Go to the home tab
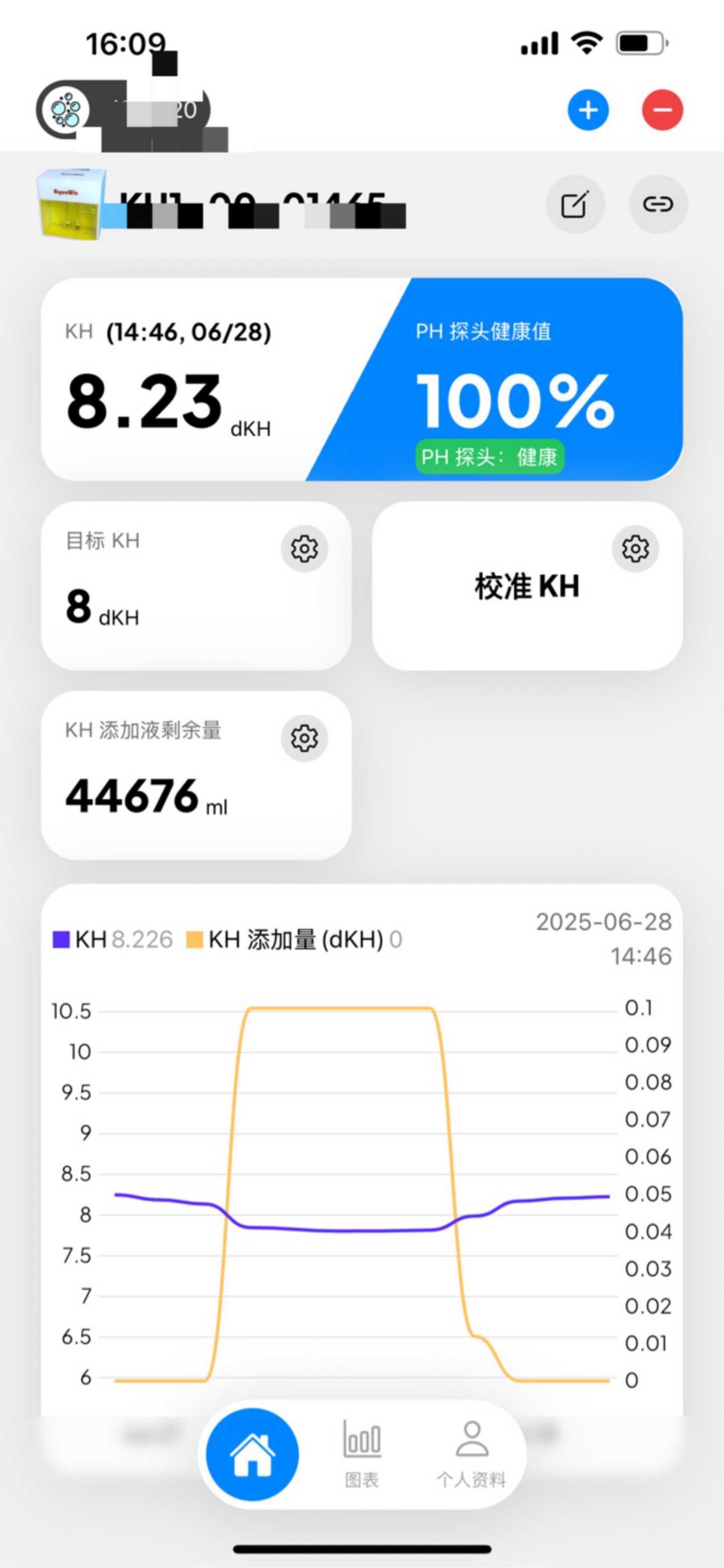Screen dimensions: 724x1568 click(x=253, y=1455)
